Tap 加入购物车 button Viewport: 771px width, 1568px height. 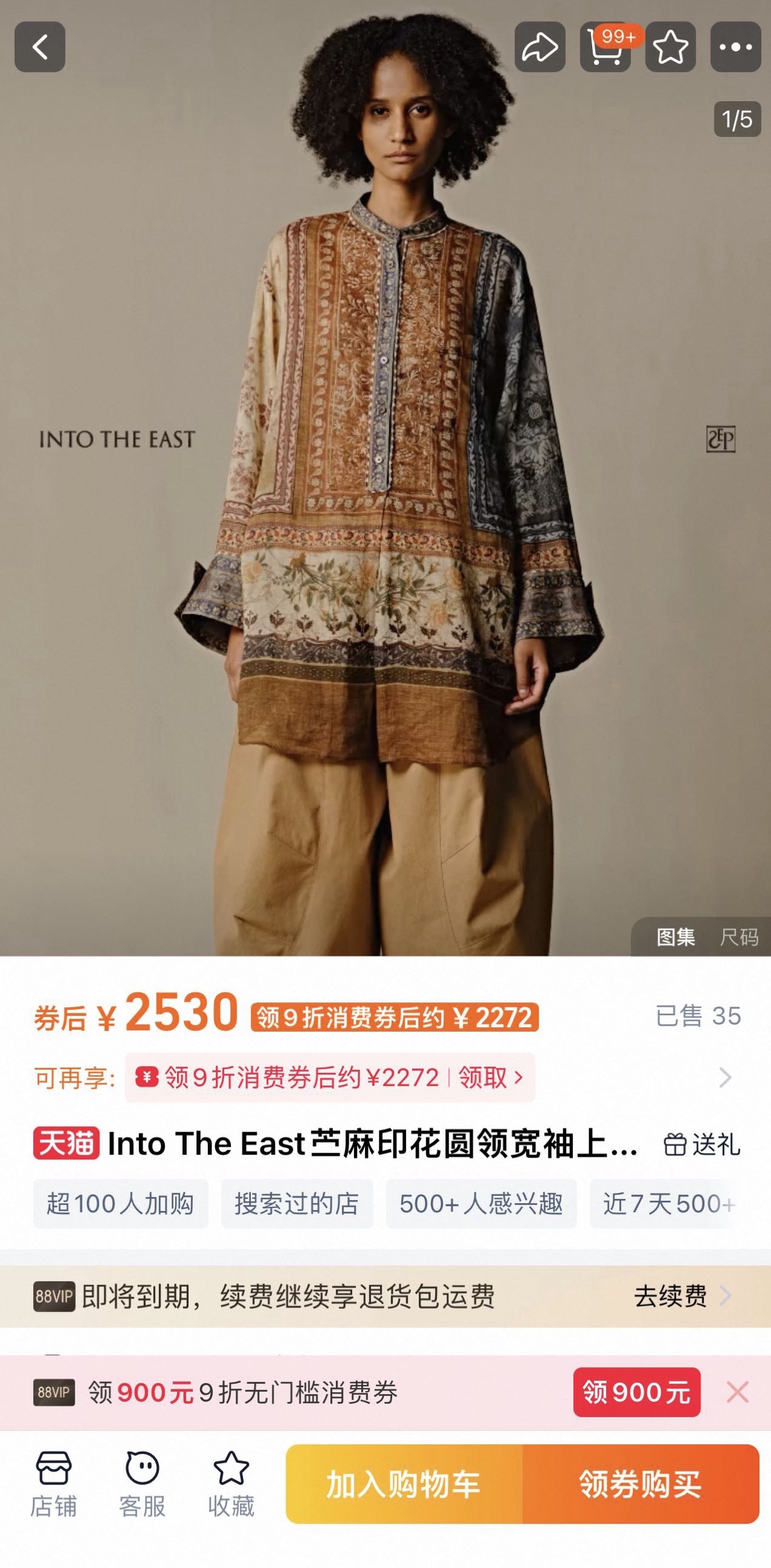404,1483
